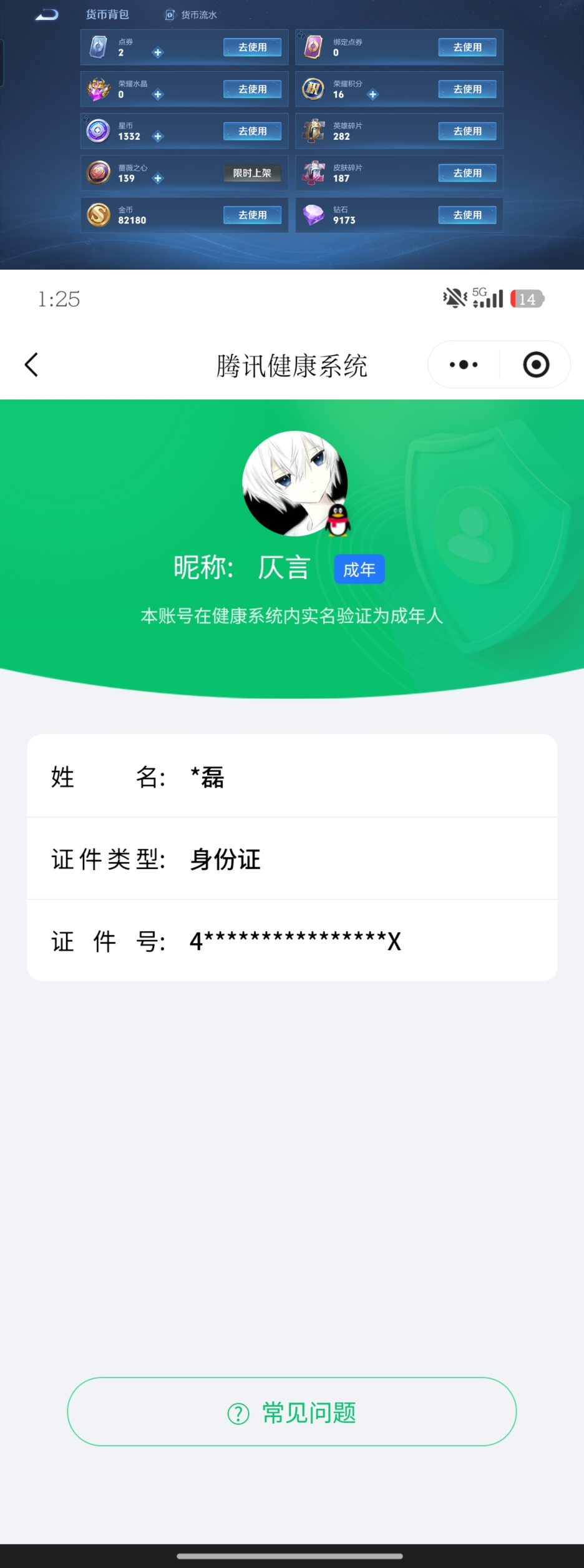584x1568 pixels.
Task: Click the 限时上架 limited-time button
Action: [x=252, y=173]
